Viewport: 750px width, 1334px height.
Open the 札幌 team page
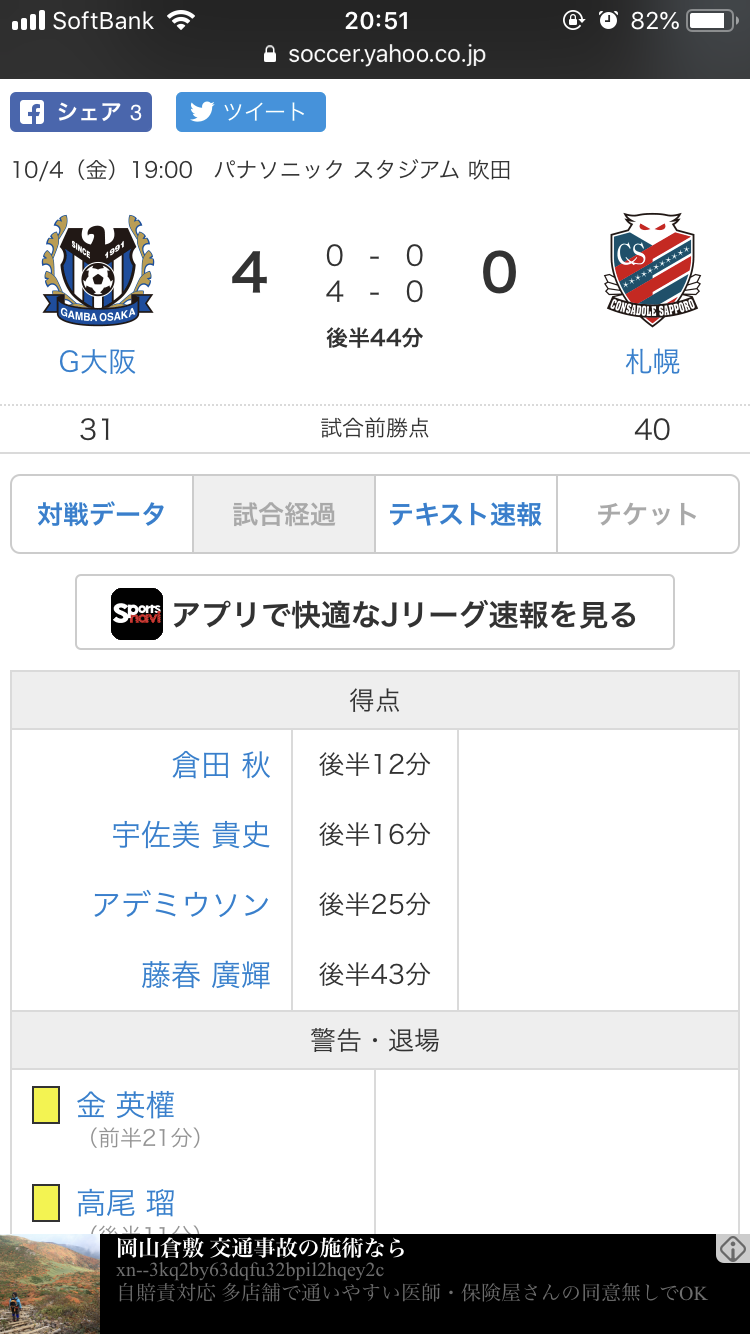[652, 361]
